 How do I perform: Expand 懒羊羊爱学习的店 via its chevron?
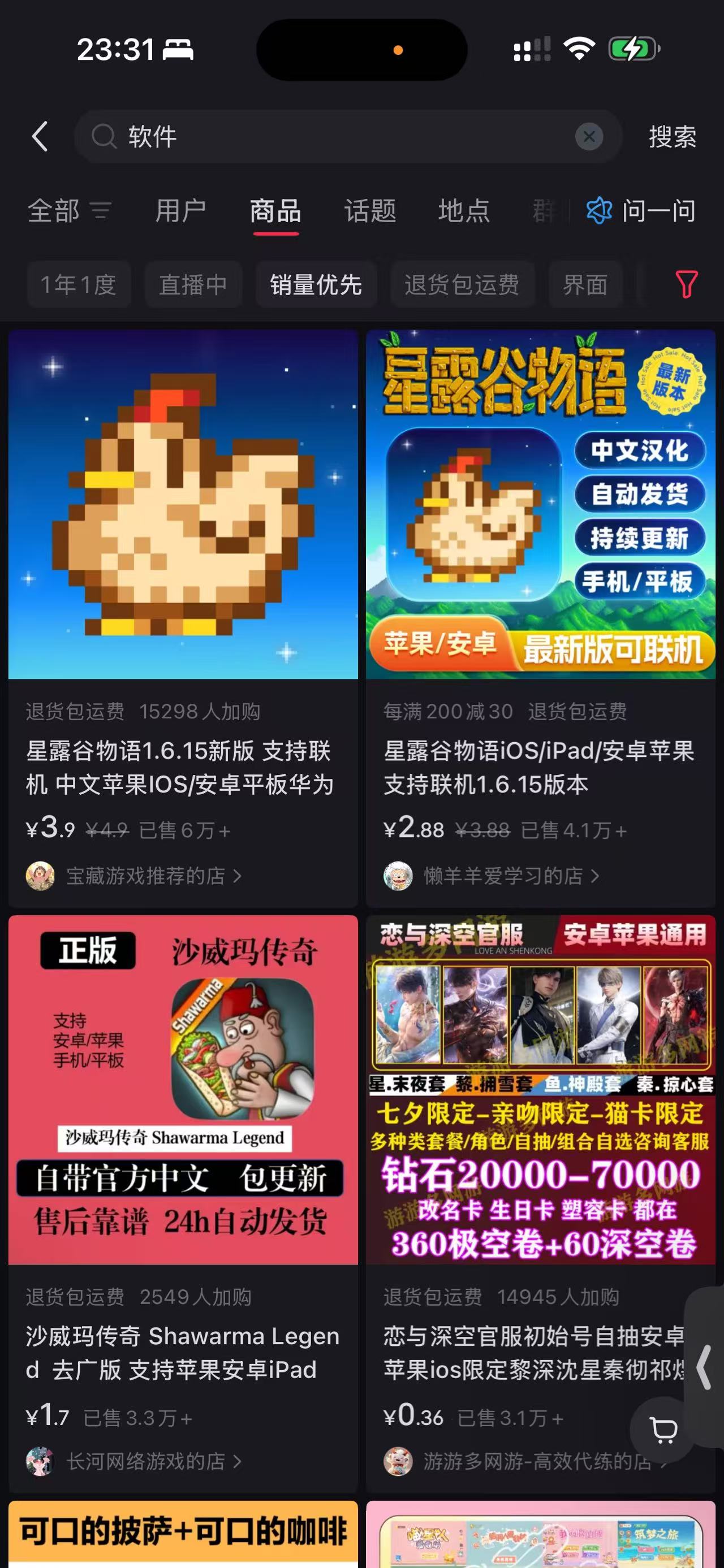point(595,876)
